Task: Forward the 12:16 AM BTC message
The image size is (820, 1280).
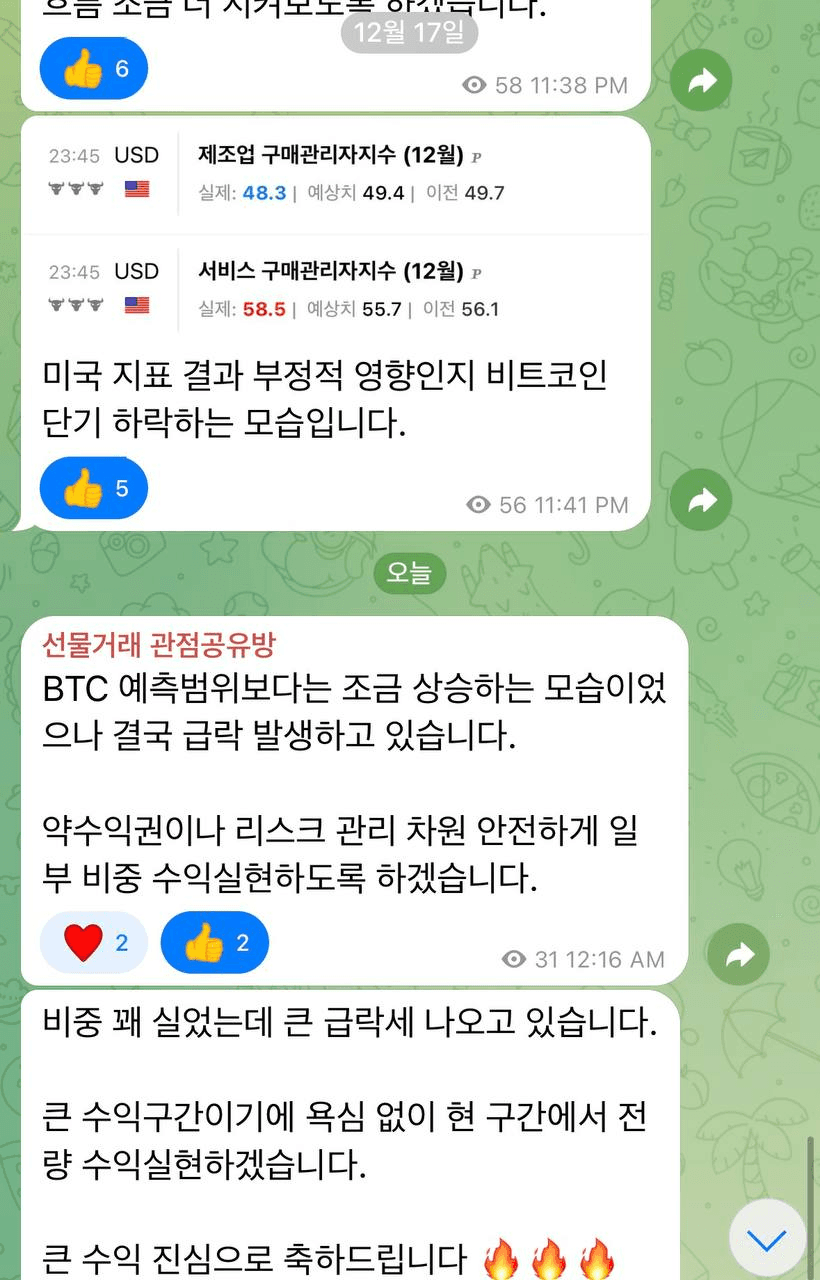Action: point(738,956)
